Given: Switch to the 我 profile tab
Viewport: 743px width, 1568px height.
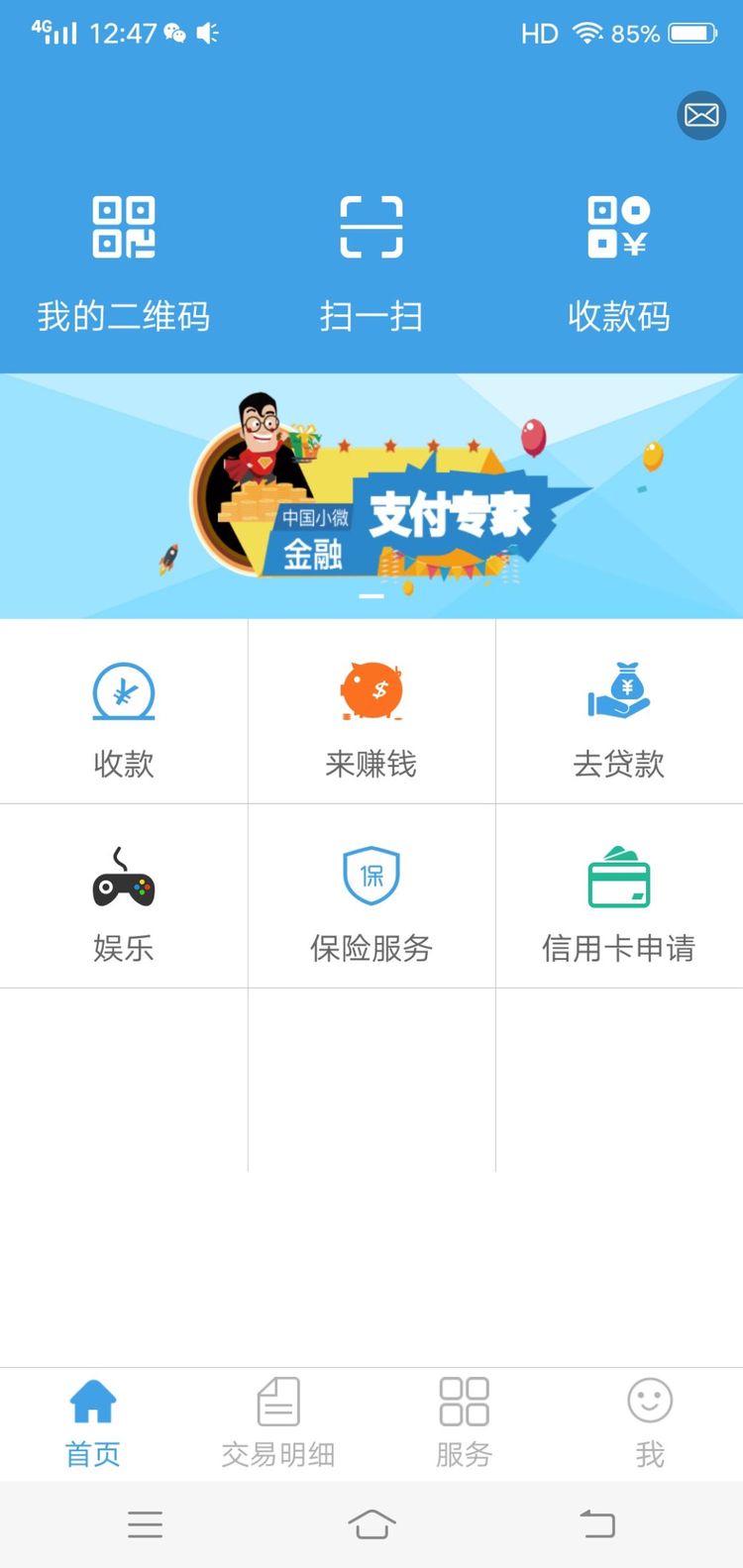Looking at the screenshot, I should click(650, 1422).
